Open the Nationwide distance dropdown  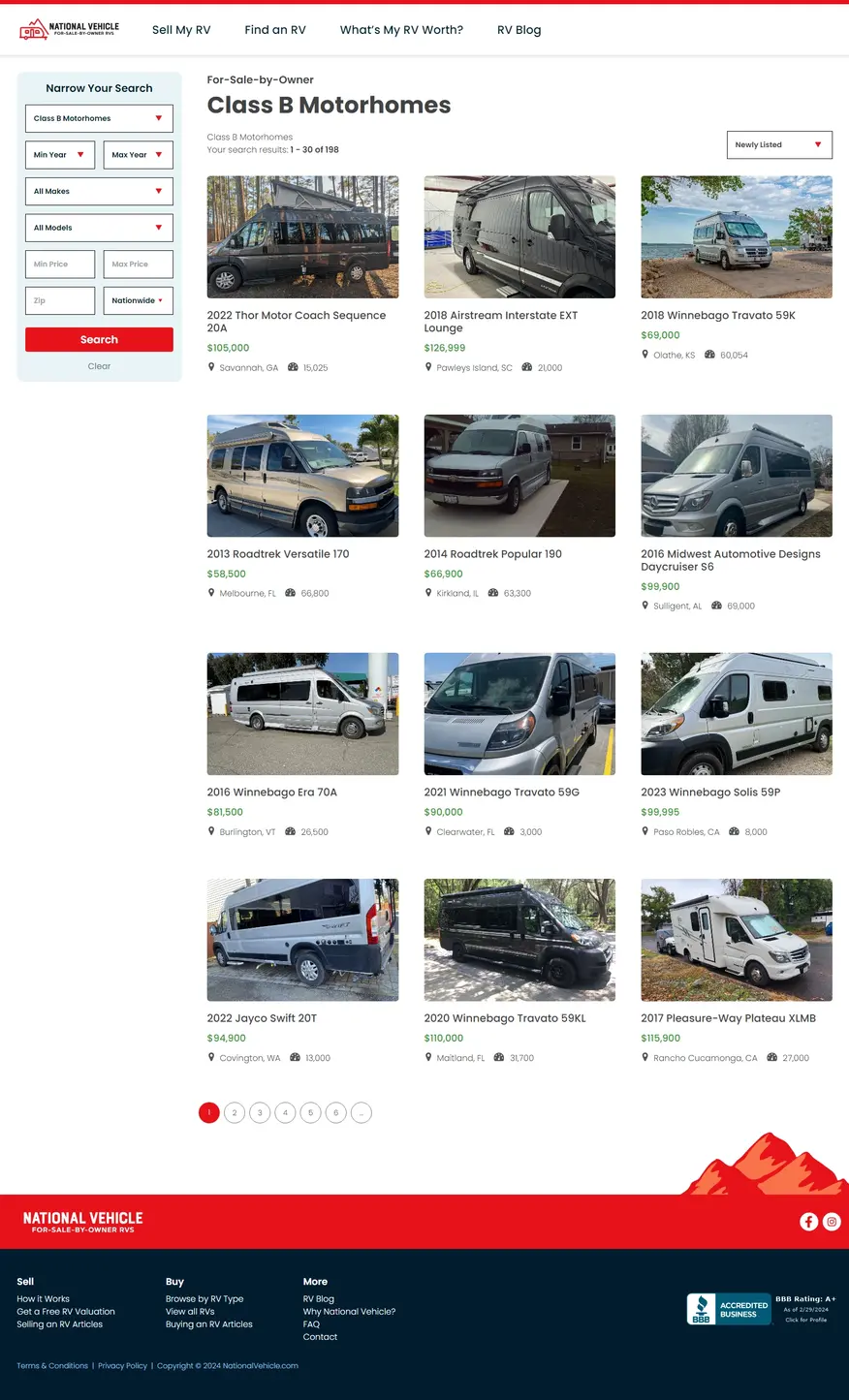point(138,300)
